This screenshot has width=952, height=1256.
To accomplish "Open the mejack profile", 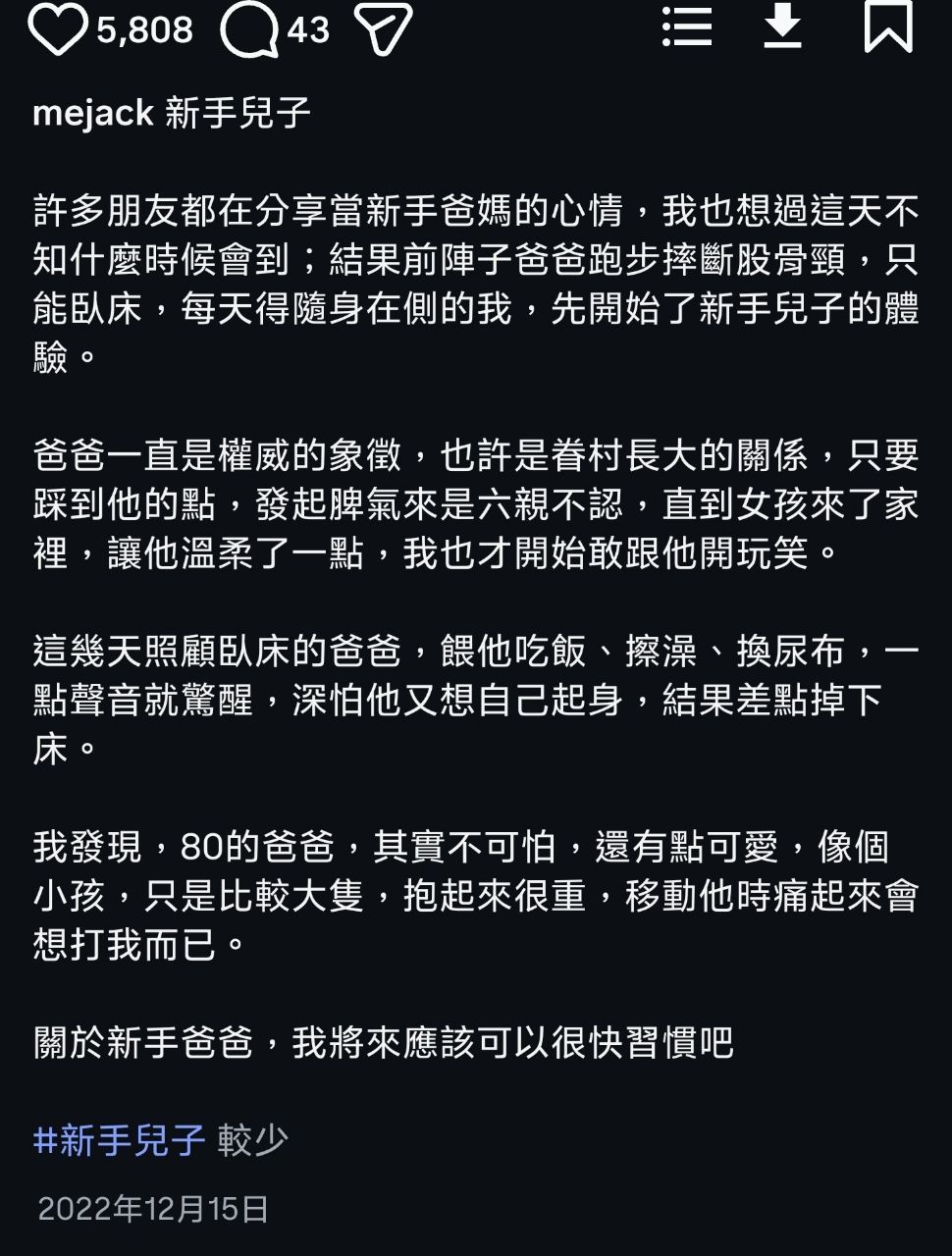I will click(x=92, y=113).
